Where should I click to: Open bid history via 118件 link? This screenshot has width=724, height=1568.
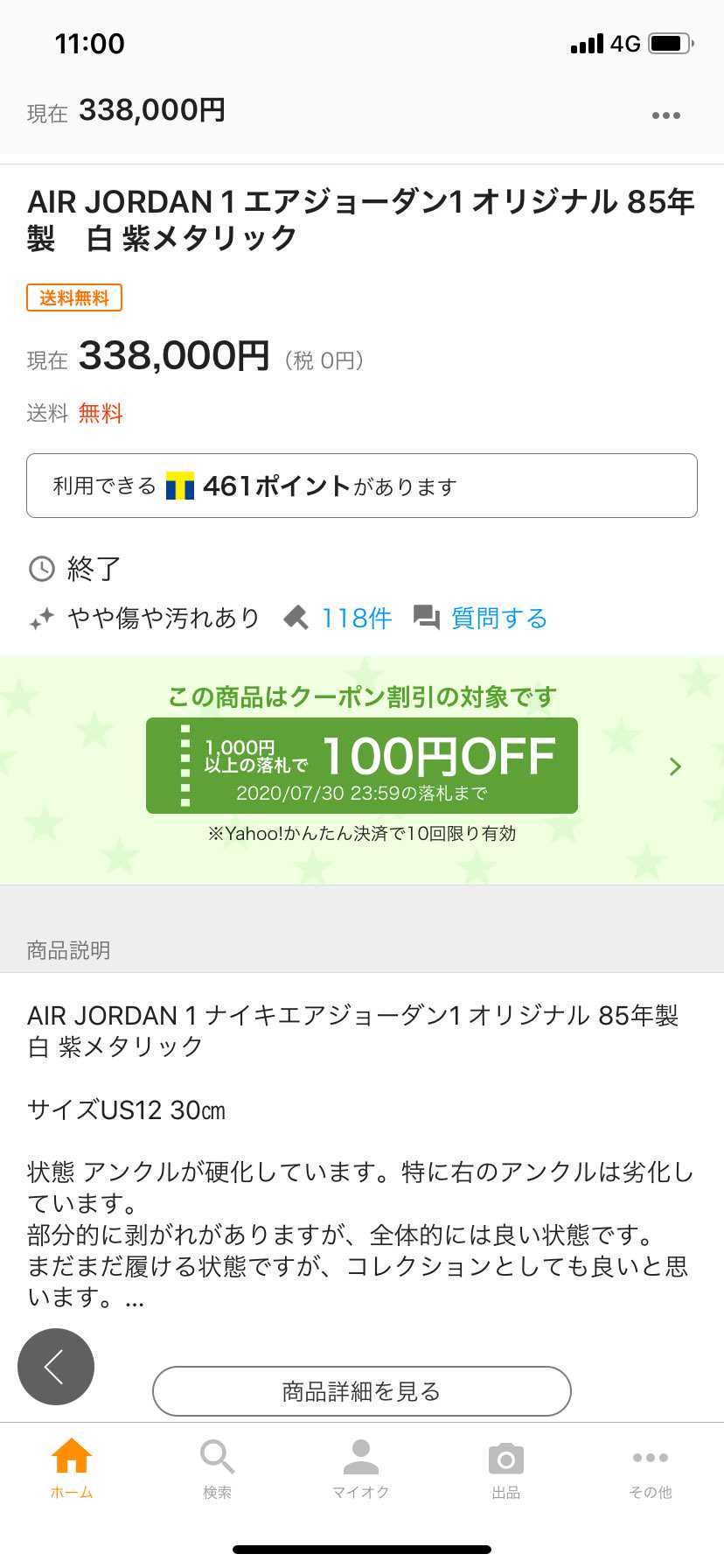pos(357,617)
